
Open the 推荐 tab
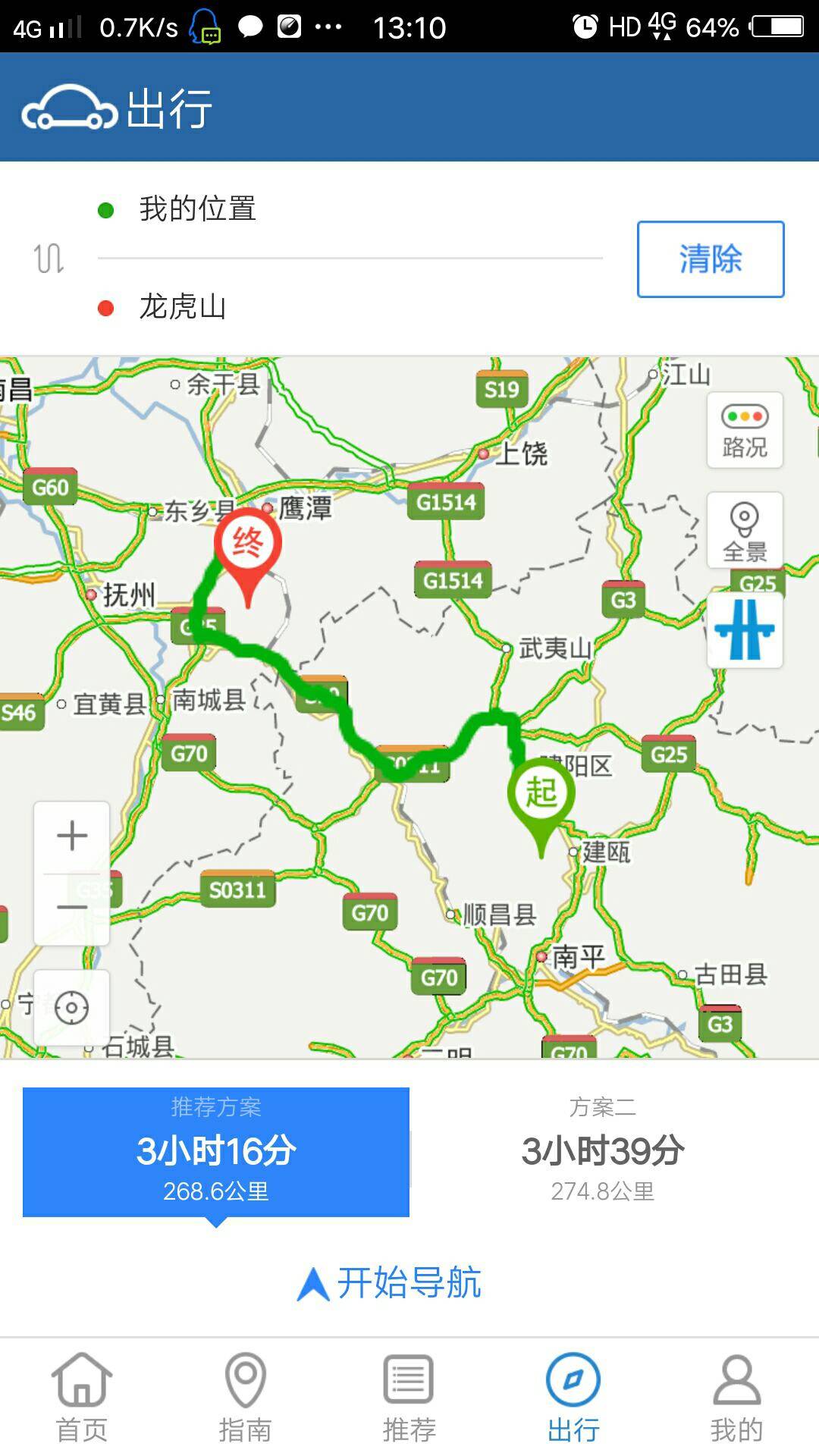click(409, 1398)
